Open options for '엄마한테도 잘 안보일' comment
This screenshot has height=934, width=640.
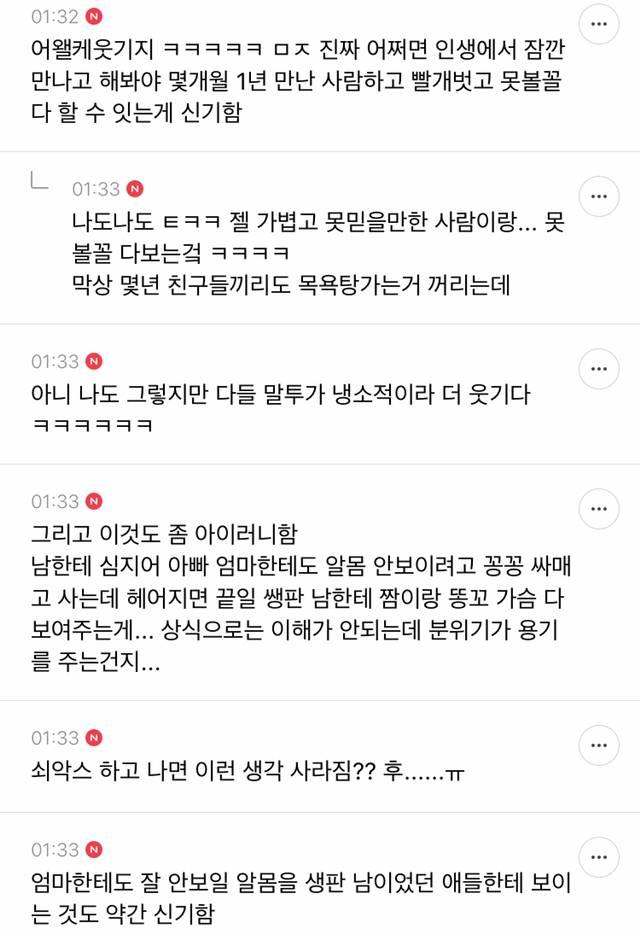pos(599,856)
